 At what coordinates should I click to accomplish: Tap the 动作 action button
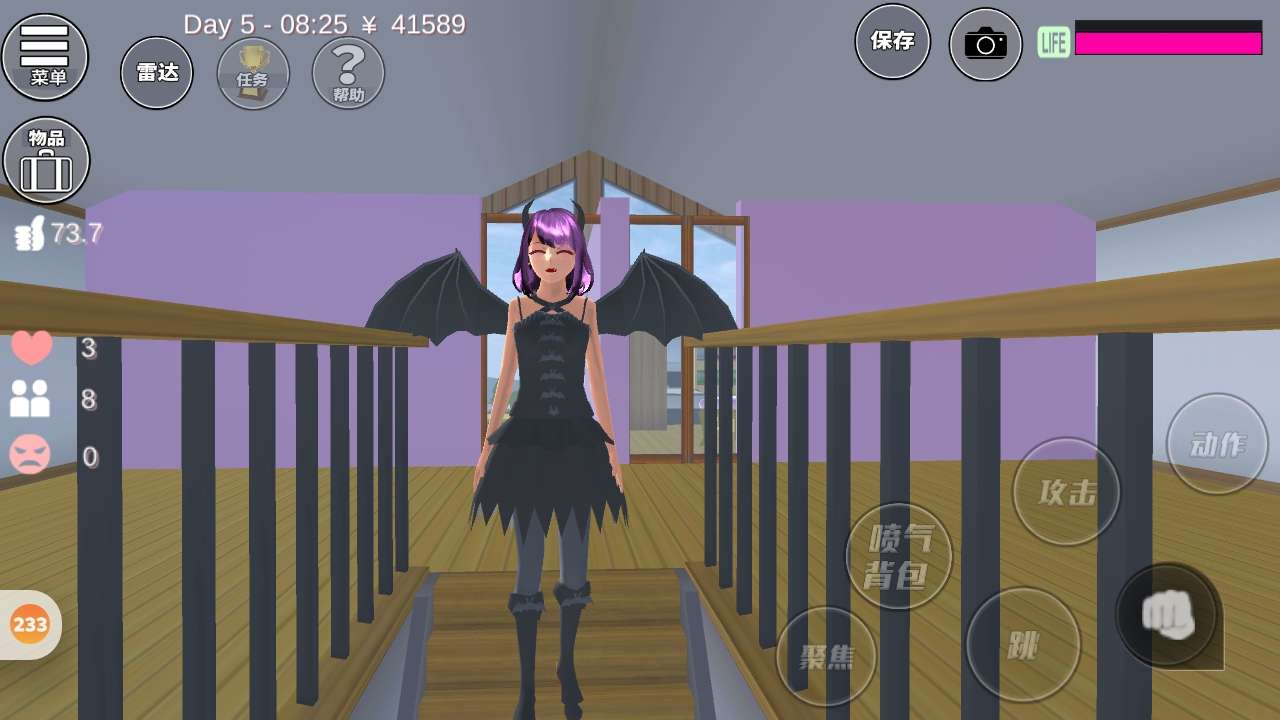click(x=1217, y=444)
